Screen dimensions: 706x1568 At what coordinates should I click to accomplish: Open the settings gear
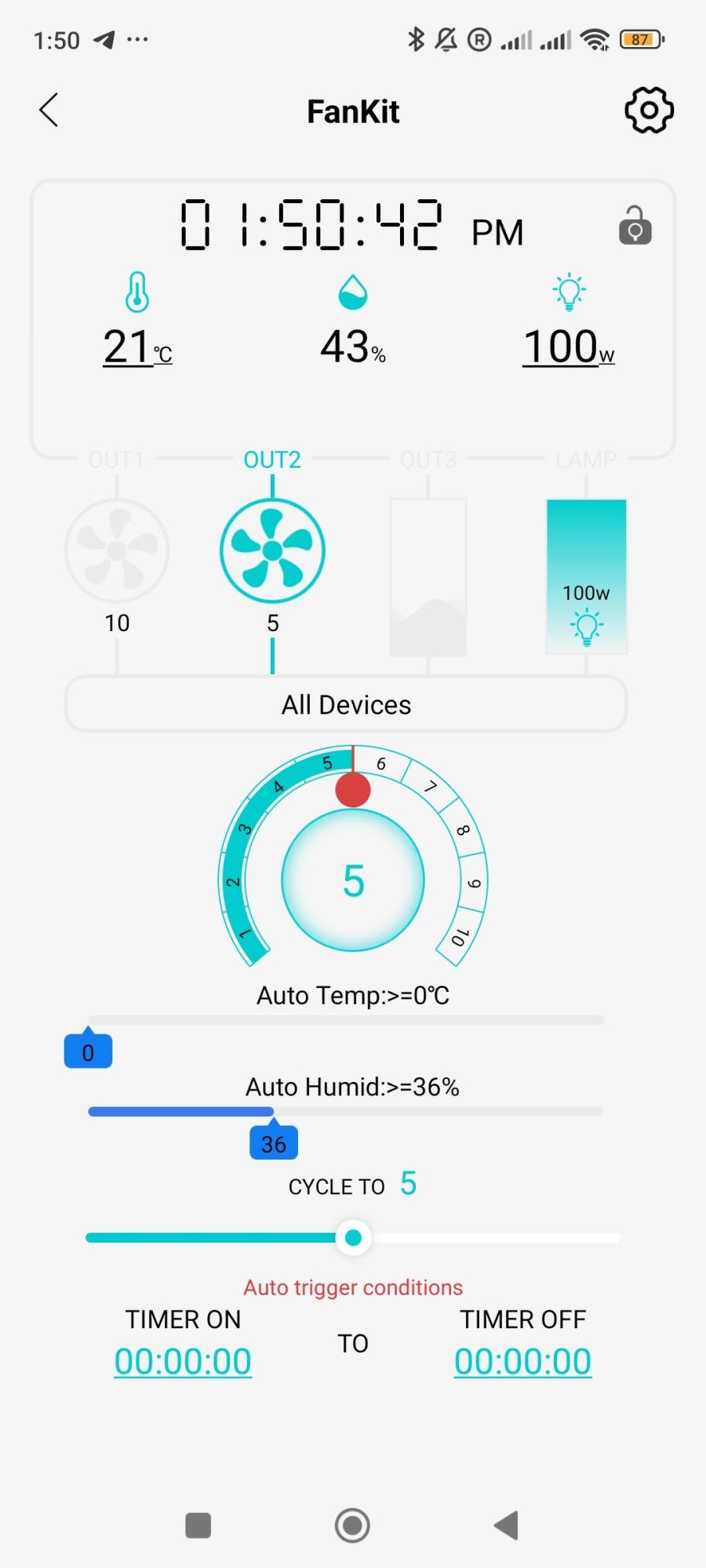[x=649, y=111]
